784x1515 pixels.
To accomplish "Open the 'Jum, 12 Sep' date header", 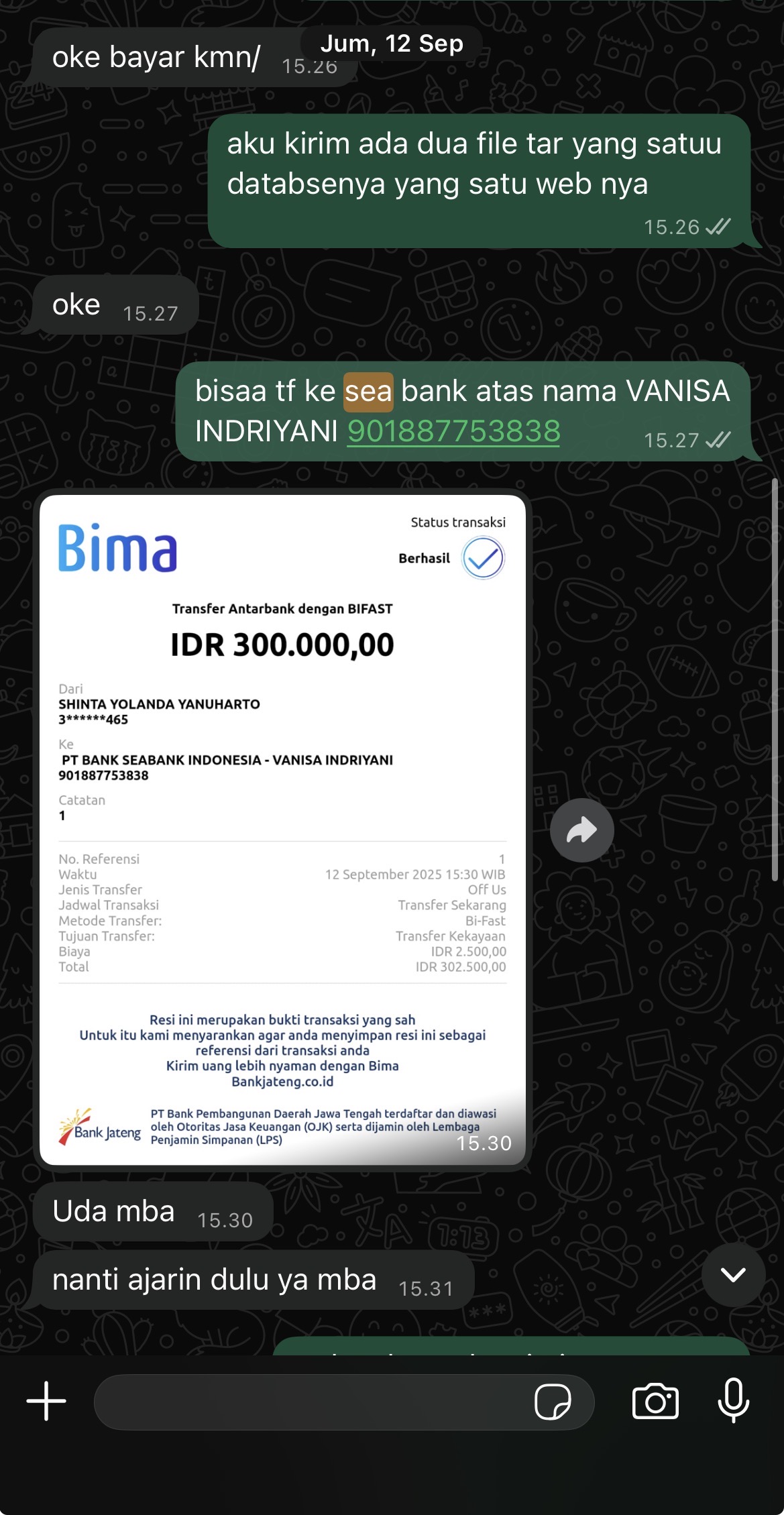I will 392,43.
